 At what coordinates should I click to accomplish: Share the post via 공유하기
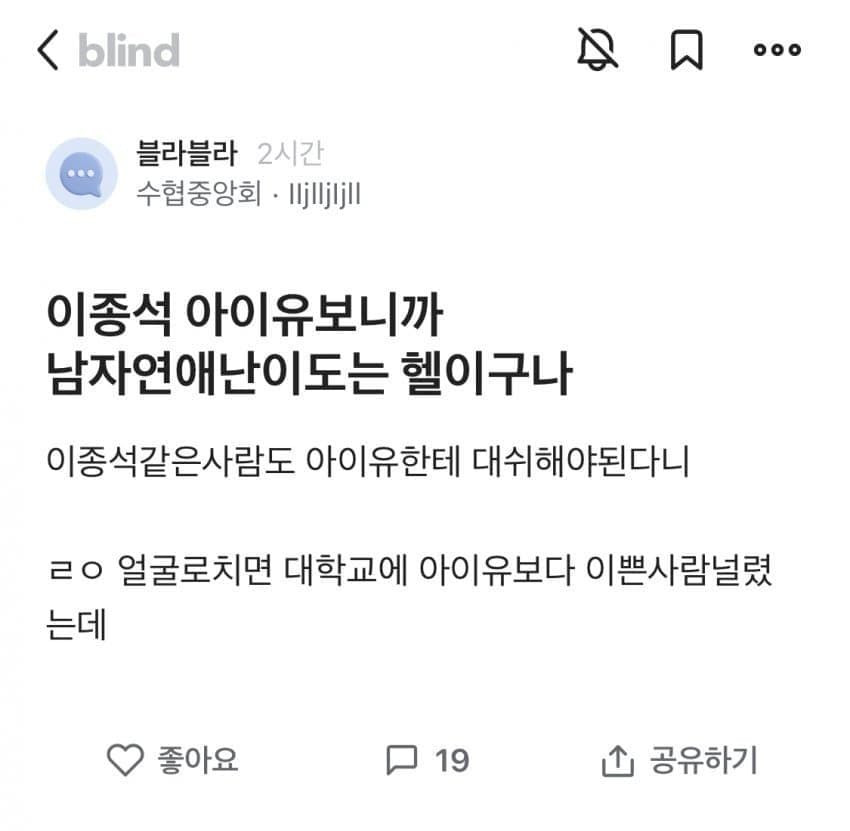coord(679,761)
